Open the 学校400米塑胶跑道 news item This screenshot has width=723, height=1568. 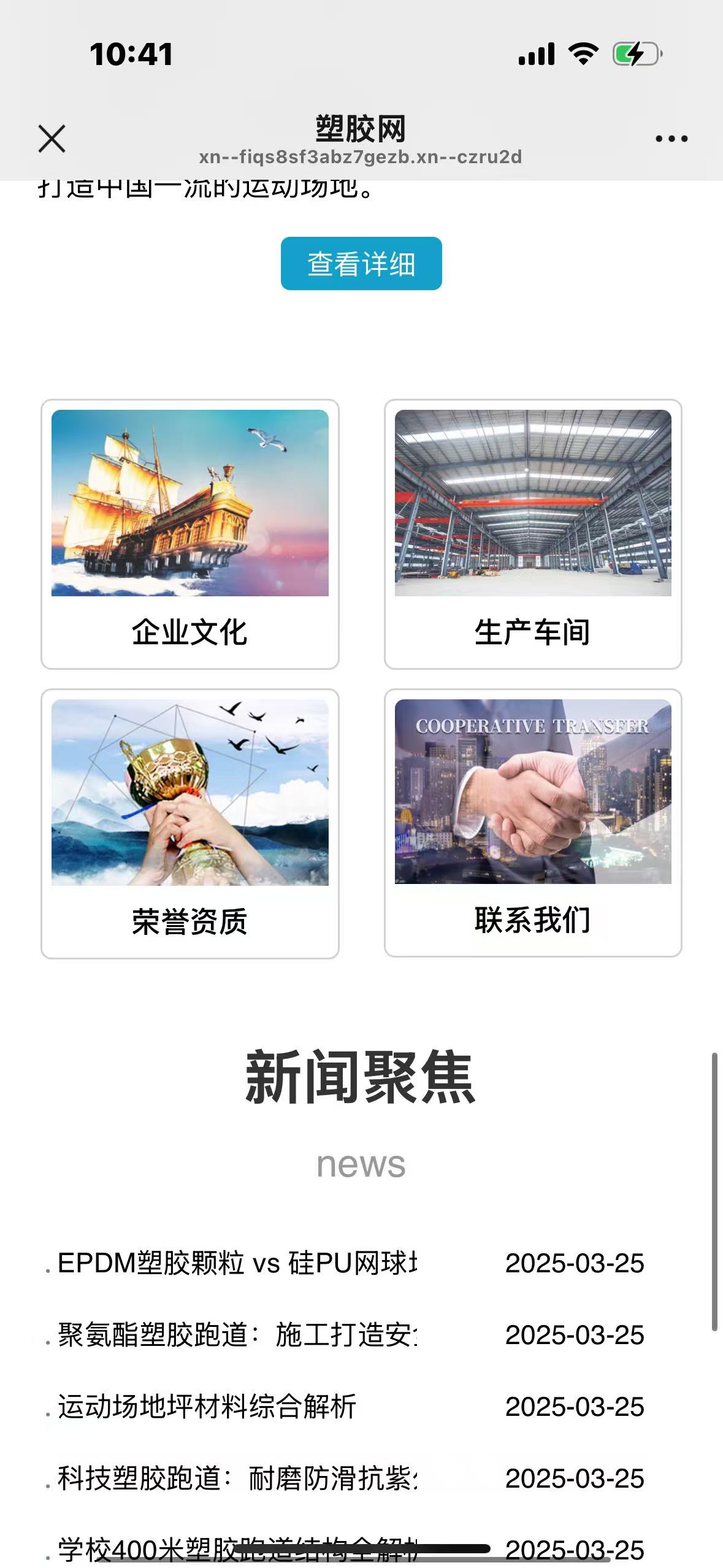coord(237,1550)
